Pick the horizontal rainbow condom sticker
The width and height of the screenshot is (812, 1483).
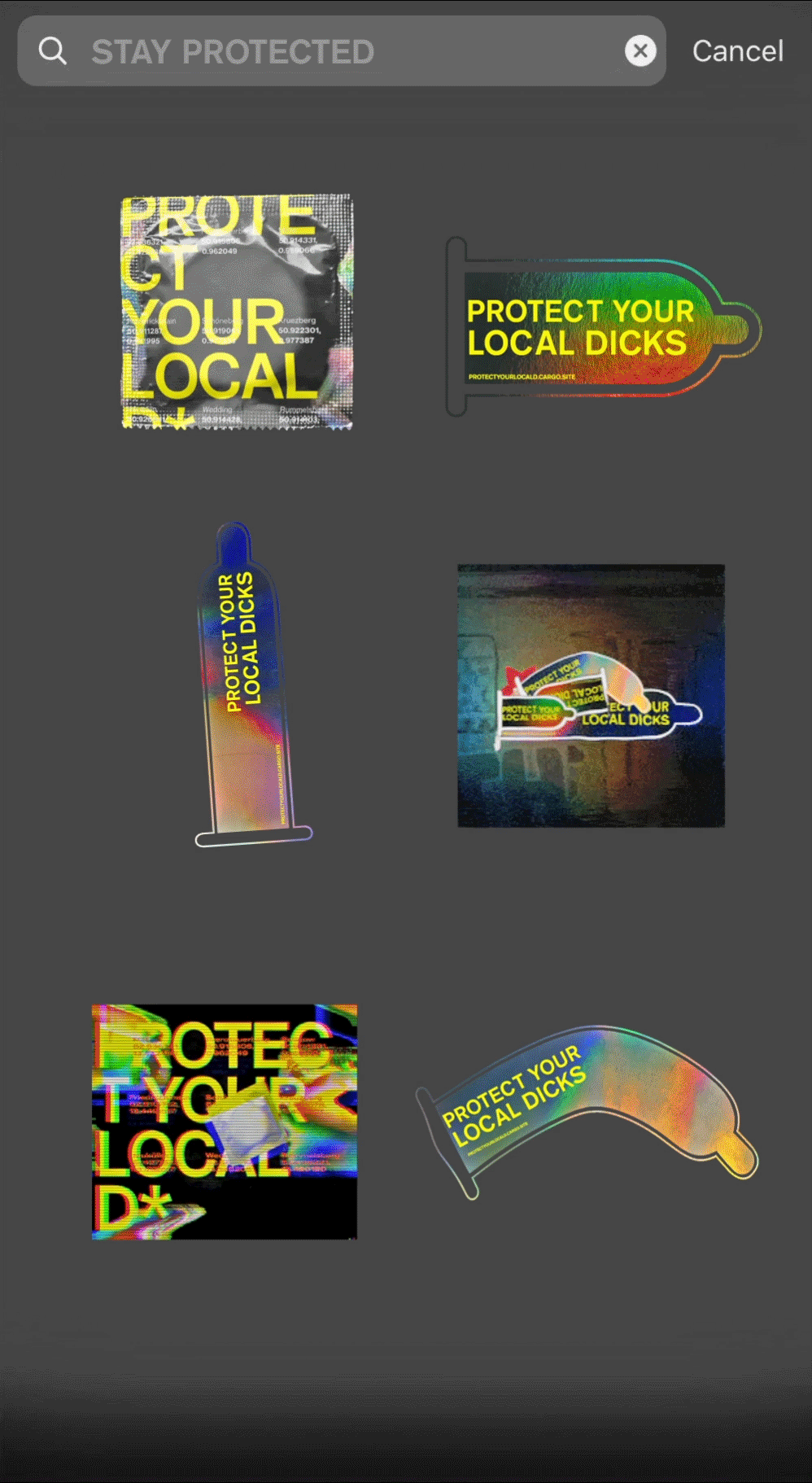click(x=602, y=328)
